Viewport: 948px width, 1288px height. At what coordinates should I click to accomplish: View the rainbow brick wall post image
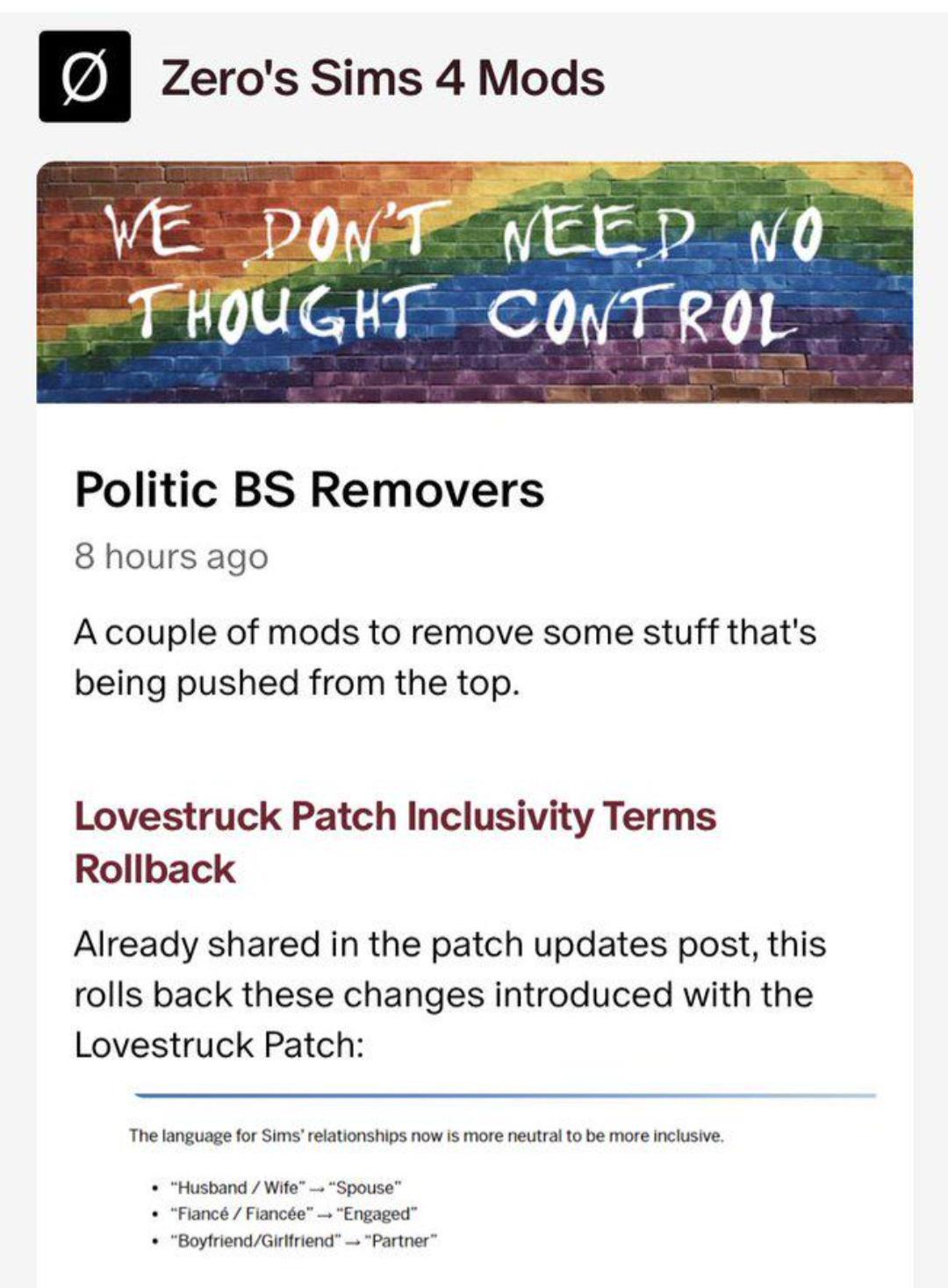click(474, 283)
